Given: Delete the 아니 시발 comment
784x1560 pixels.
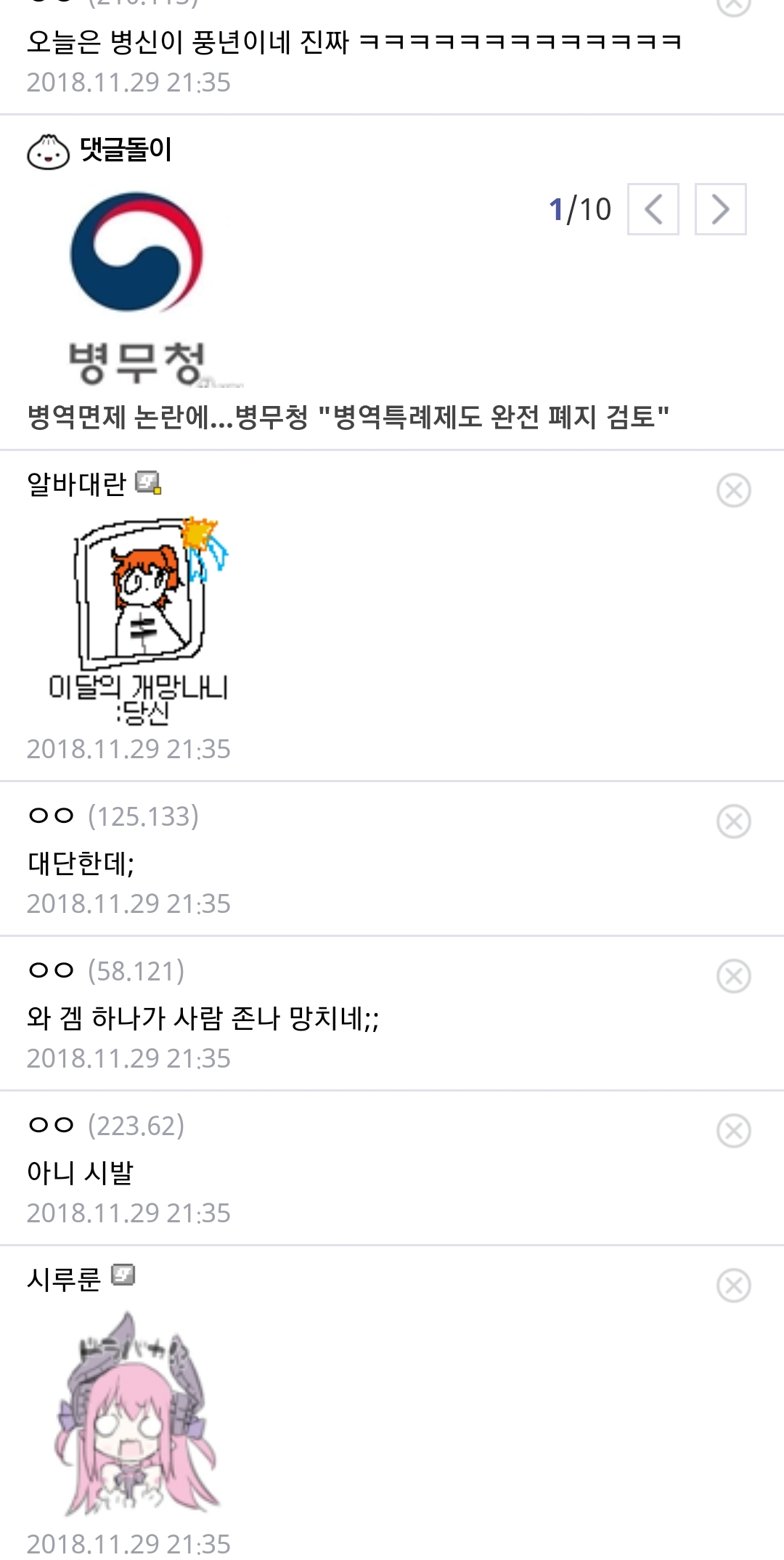Looking at the screenshot, I should (x=733, y=1131).
